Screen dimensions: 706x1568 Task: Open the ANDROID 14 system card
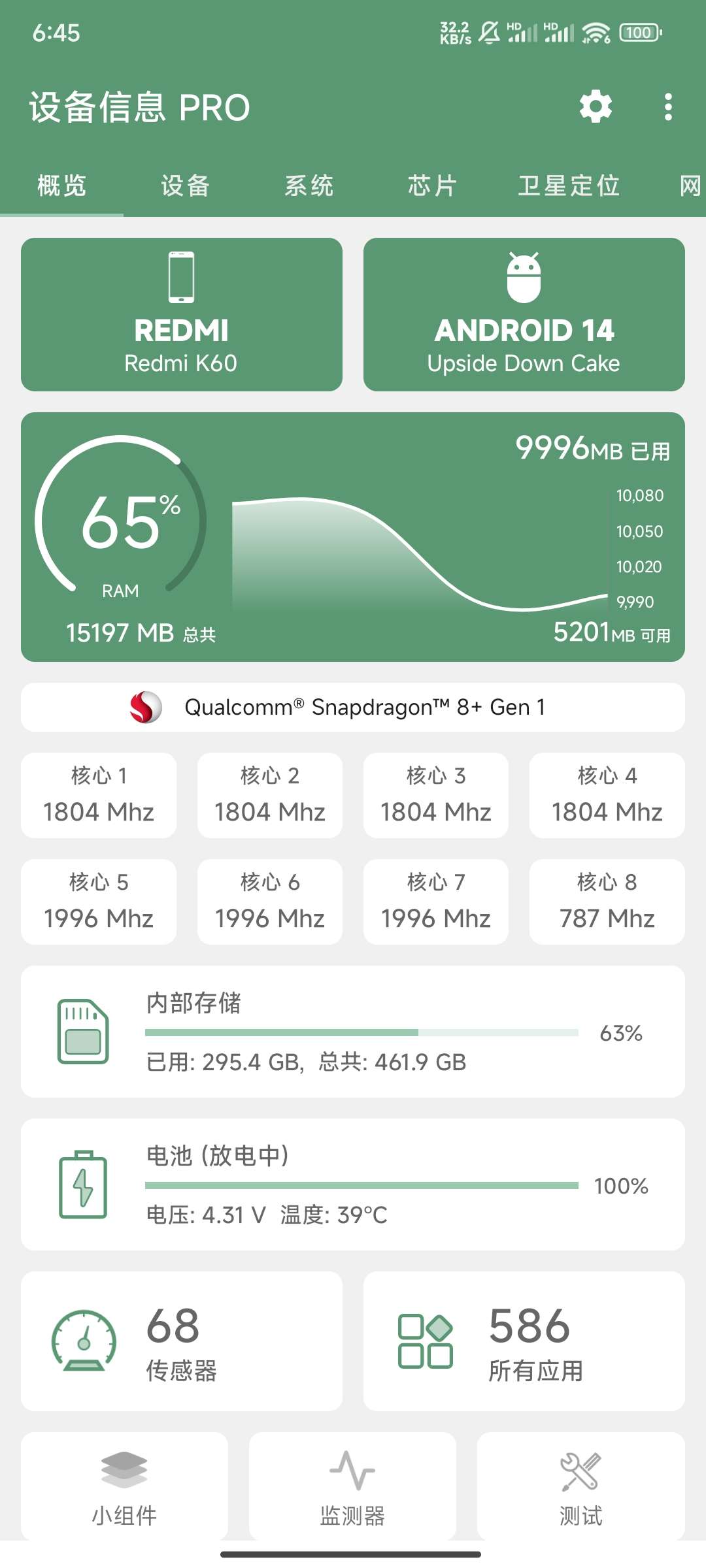(524, 314)
